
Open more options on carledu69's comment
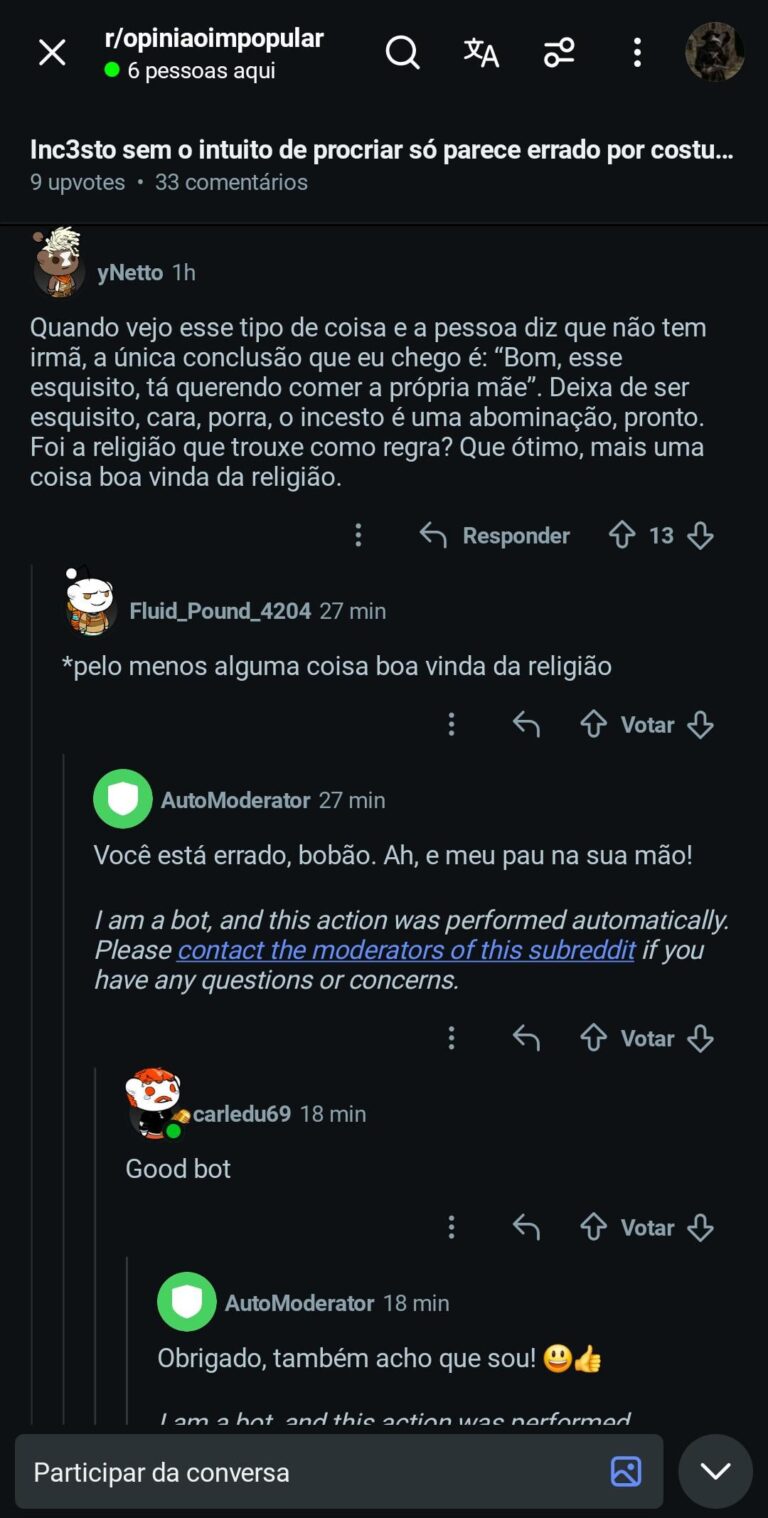pyautogui.click(x=452, y=1228)
